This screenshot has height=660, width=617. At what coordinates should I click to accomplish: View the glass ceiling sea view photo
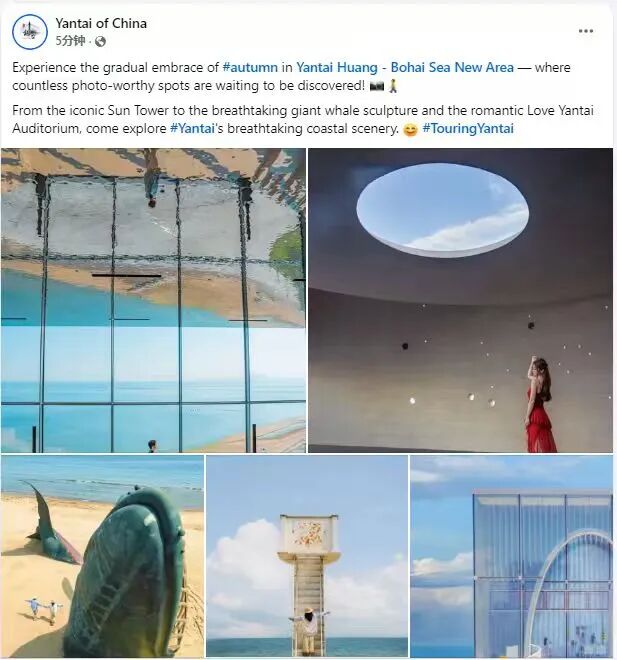tap(154, 300)
